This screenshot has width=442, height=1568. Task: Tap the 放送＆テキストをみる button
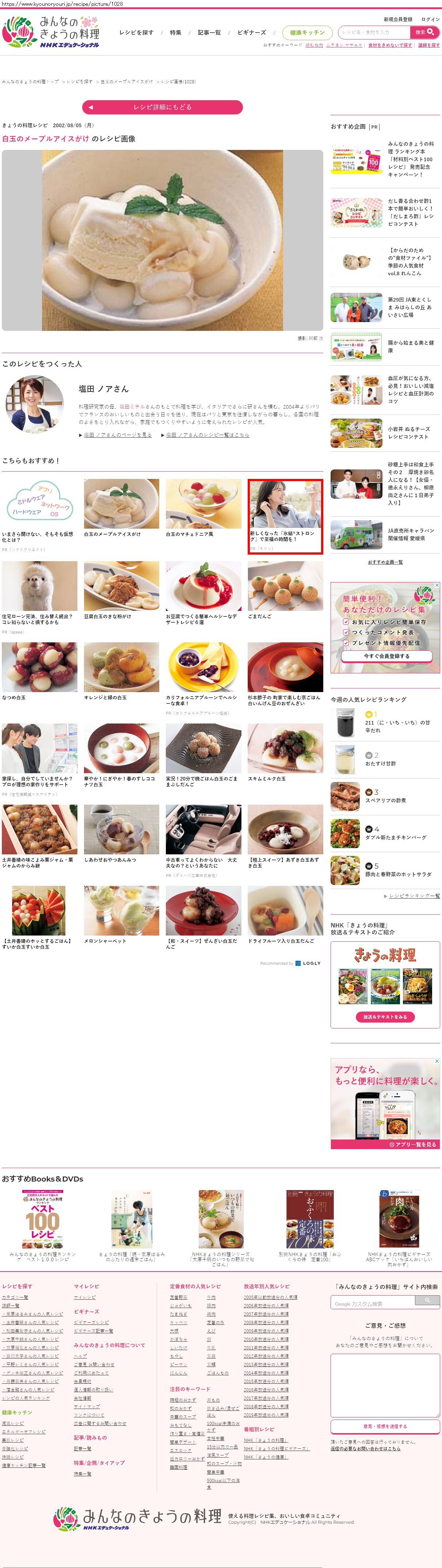(x=385, y=1017)
